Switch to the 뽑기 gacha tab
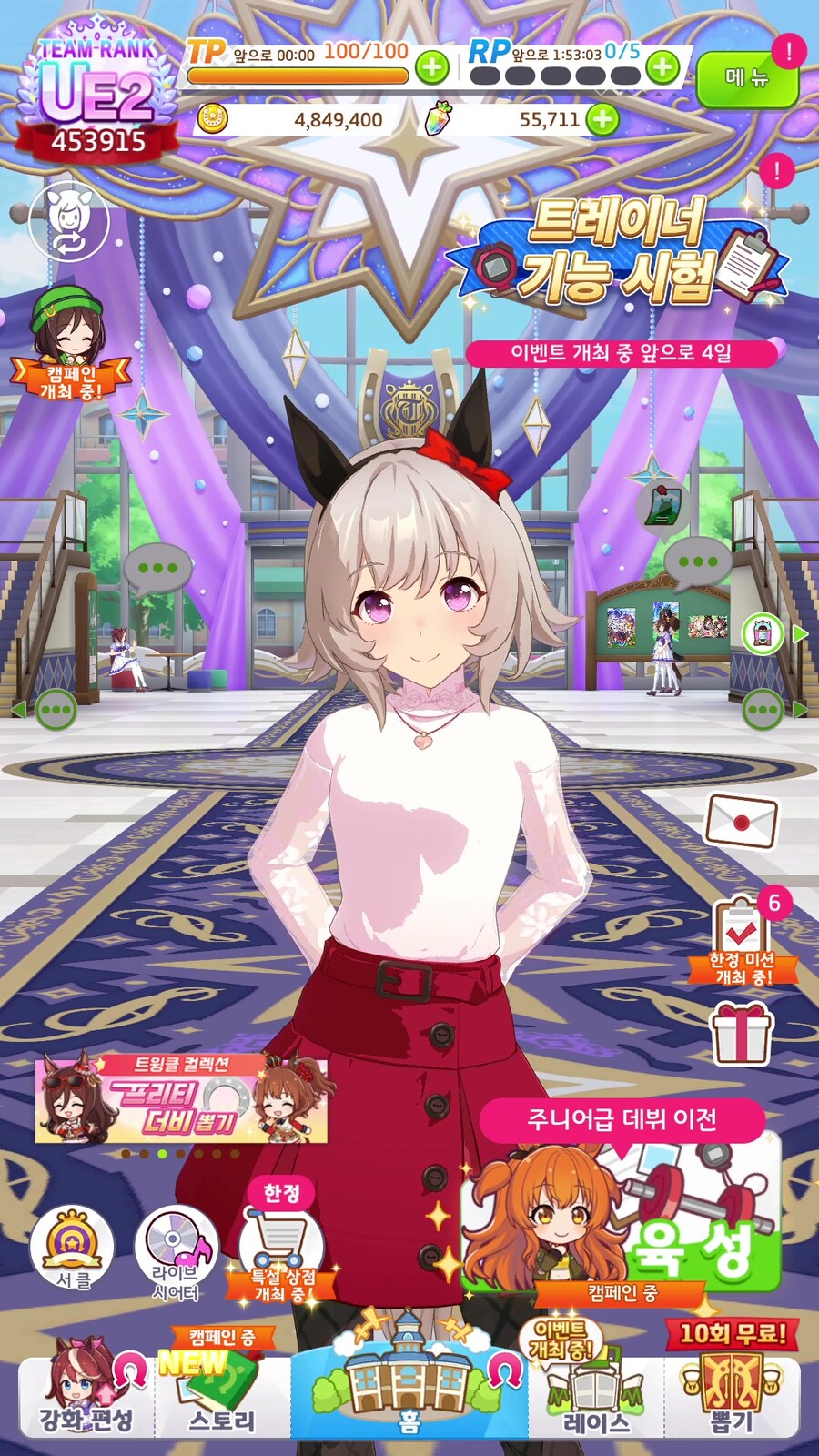This screenshot has height=1456, width=819. (x=733, y=1392)
